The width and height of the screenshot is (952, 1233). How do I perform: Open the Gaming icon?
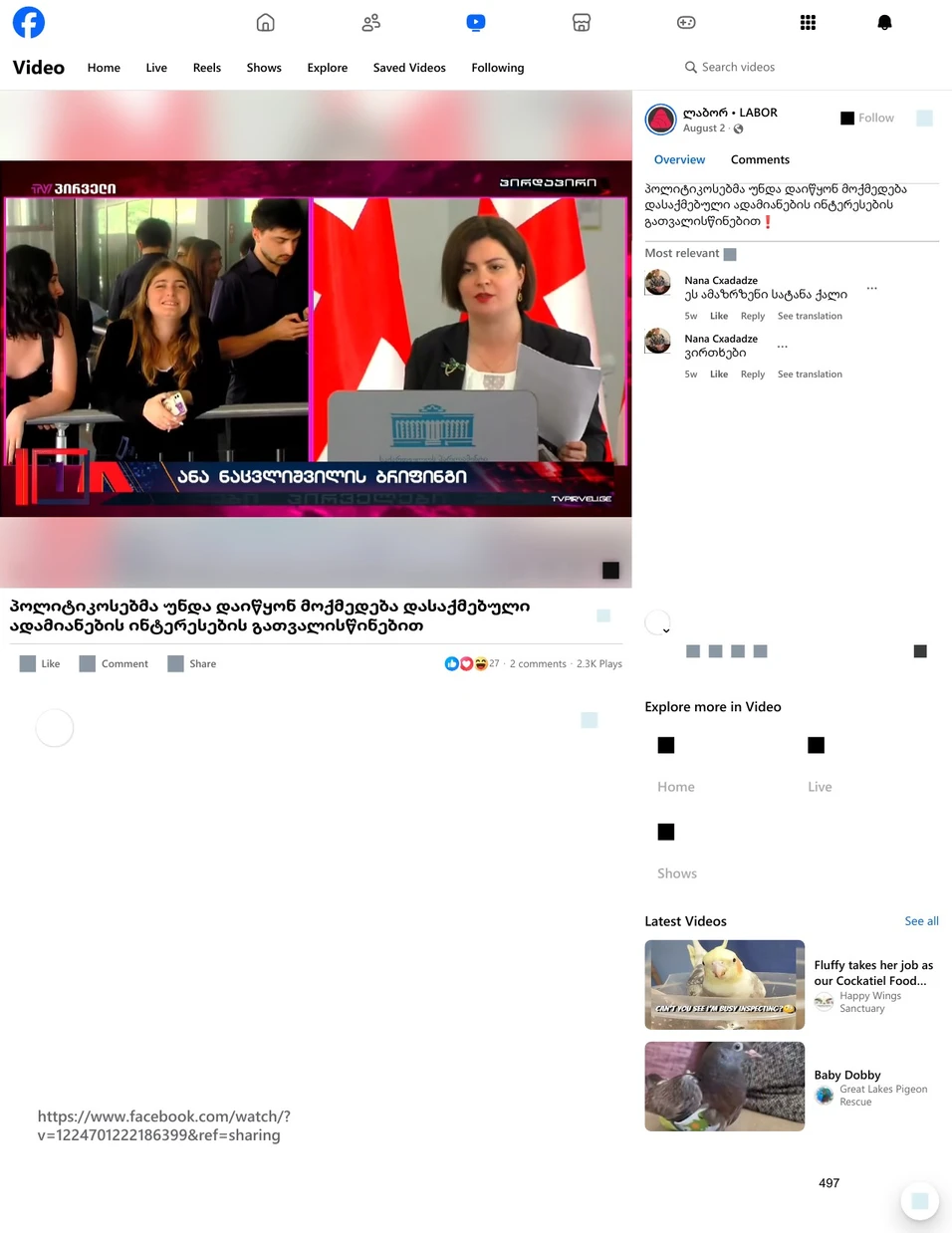click(686, 22)
